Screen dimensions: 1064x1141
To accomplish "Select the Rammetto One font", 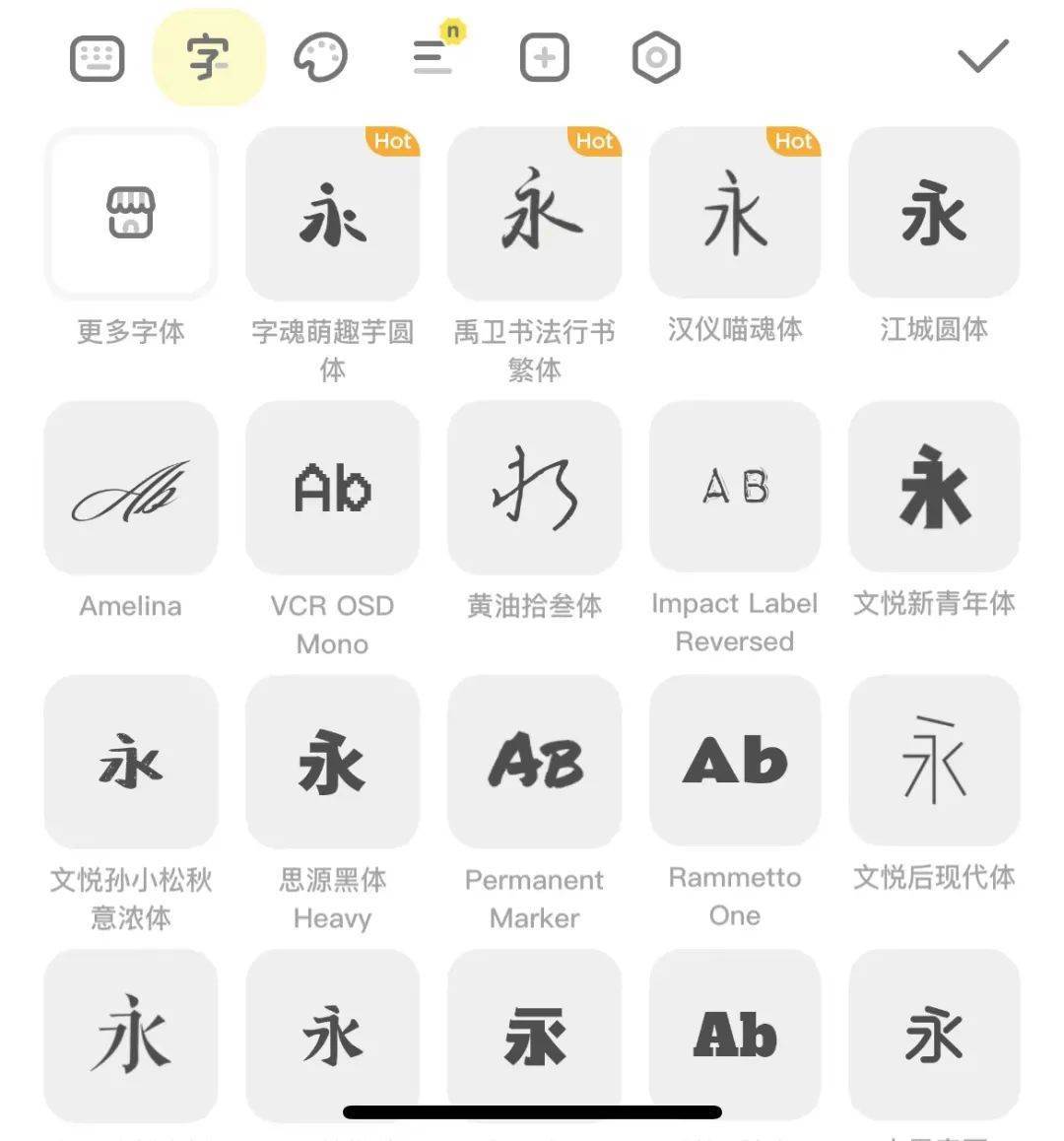I will point(735,761).
